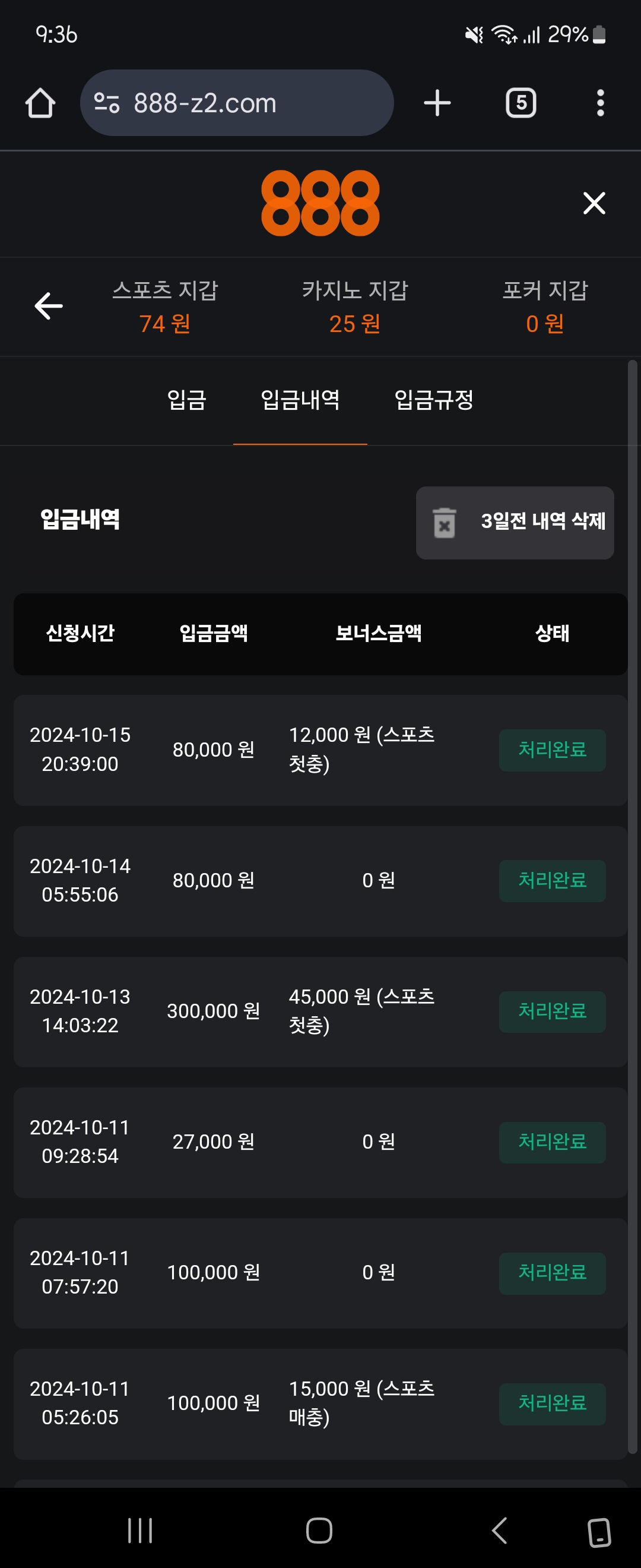The image size is (641, 1568).
Task: Open the browser overflow menu
Action: point(600,103)
